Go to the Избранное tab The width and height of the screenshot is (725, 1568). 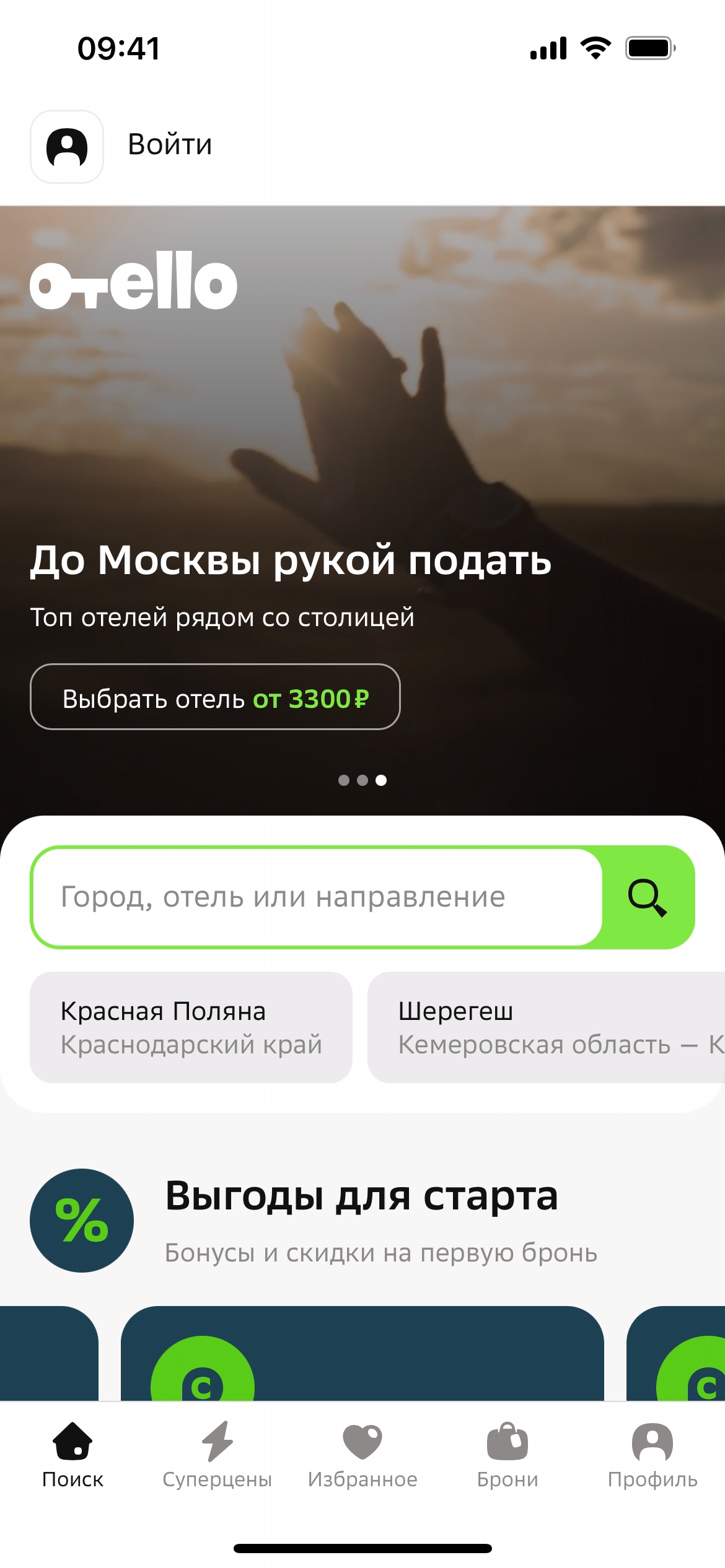362,1455
